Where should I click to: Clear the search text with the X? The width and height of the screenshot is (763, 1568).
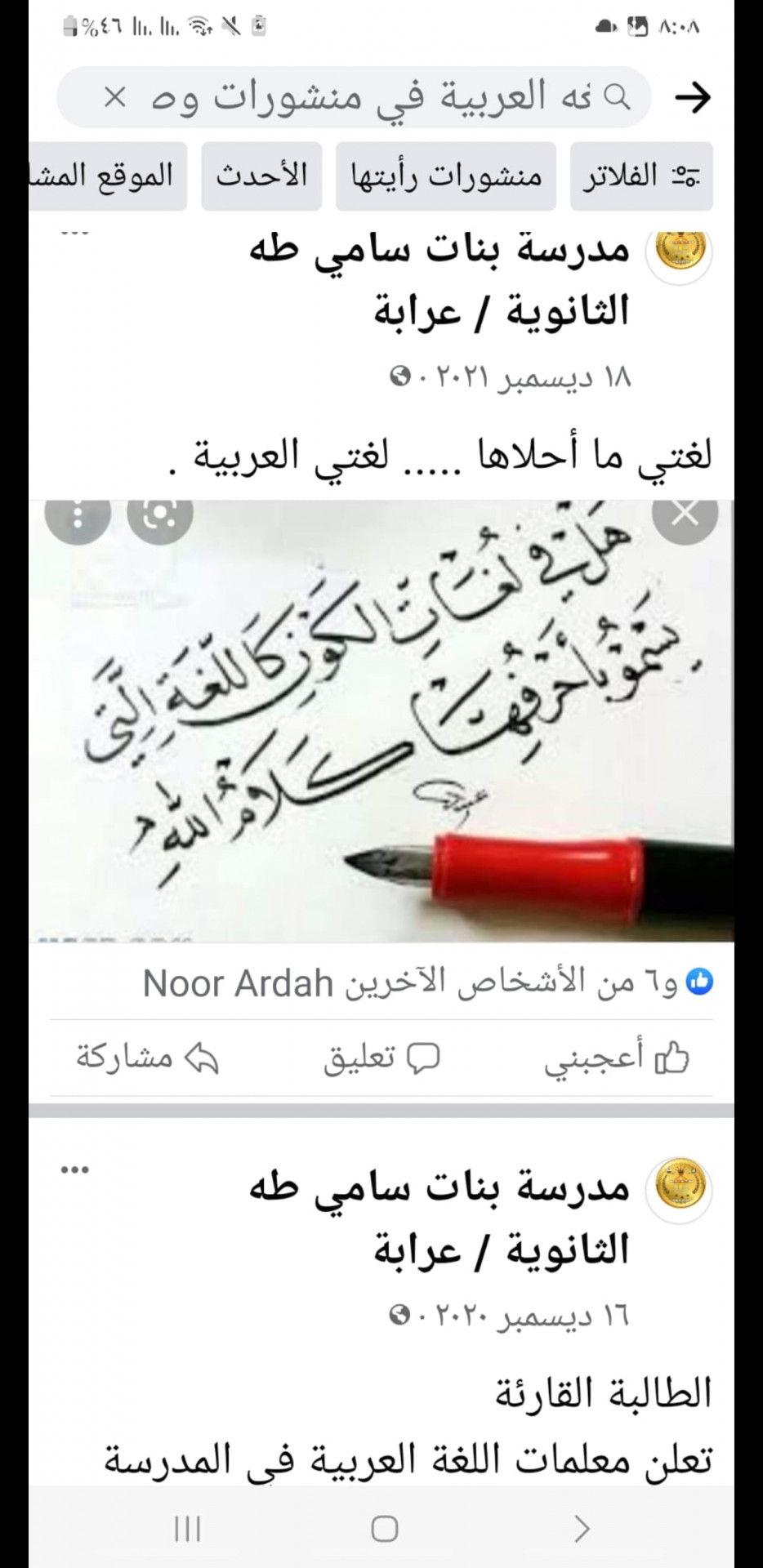tap(115, 98)
